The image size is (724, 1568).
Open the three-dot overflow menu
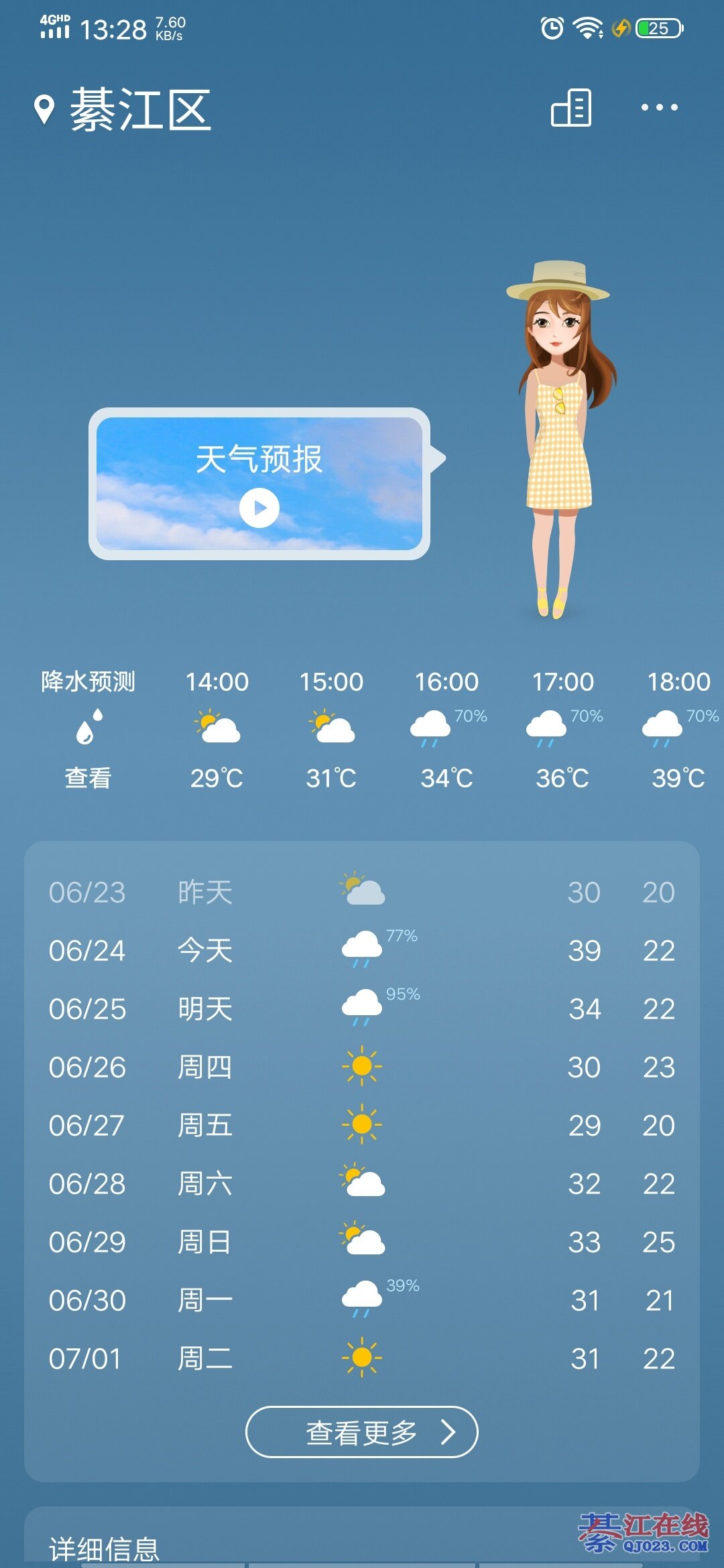pos(659,107)
